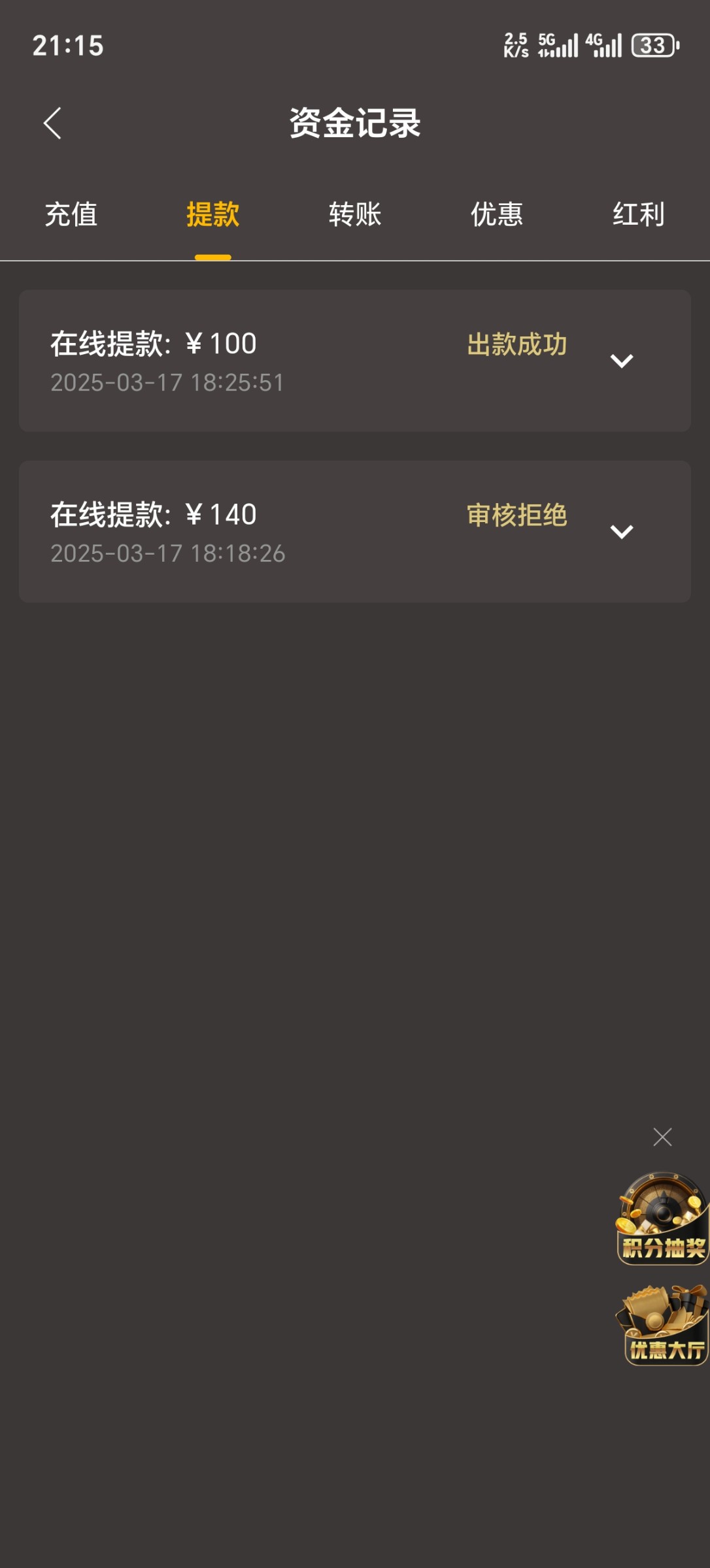Open the 转账 tab

(355, 214)
